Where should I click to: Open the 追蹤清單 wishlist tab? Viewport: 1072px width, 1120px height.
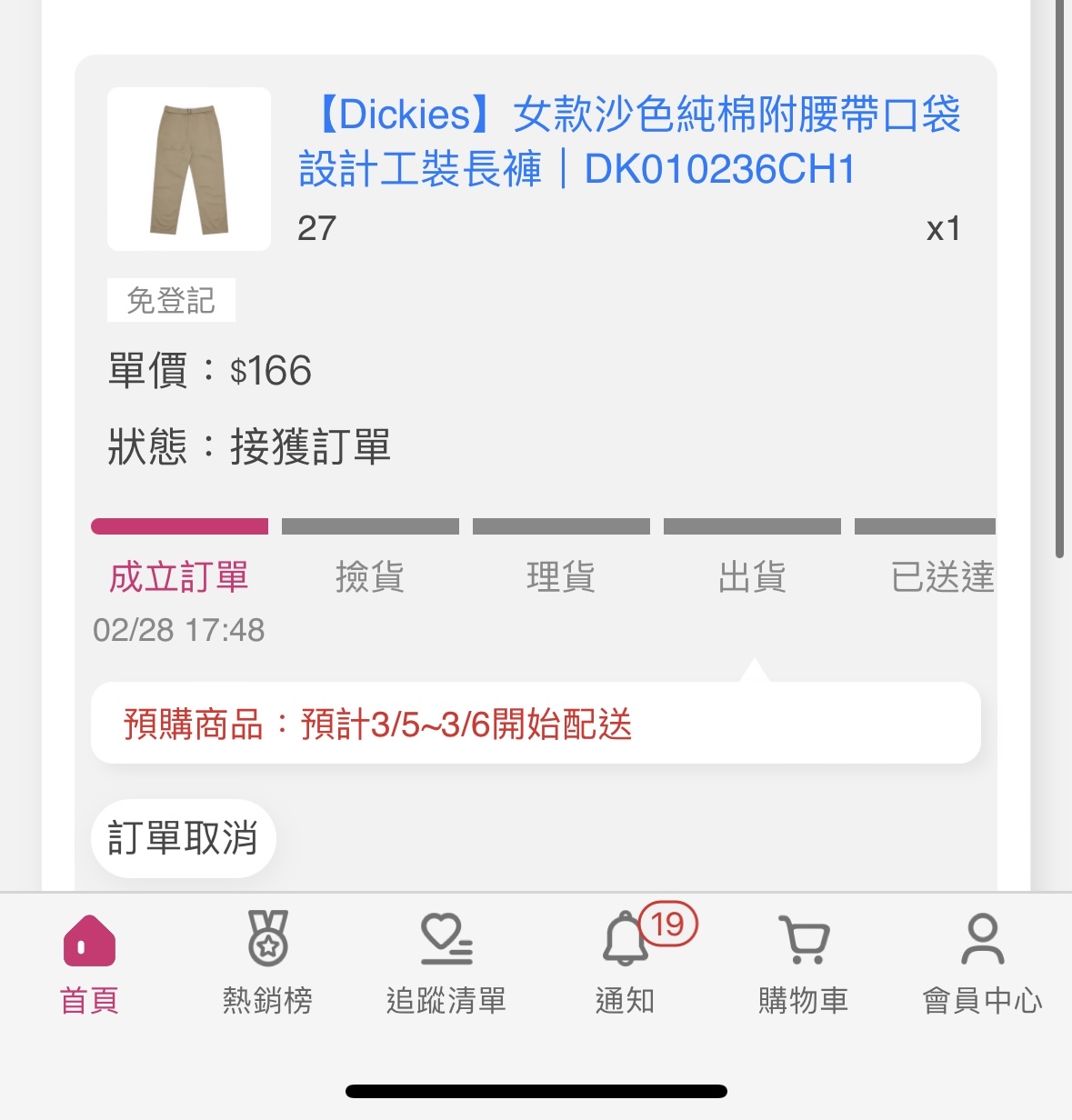446,964
